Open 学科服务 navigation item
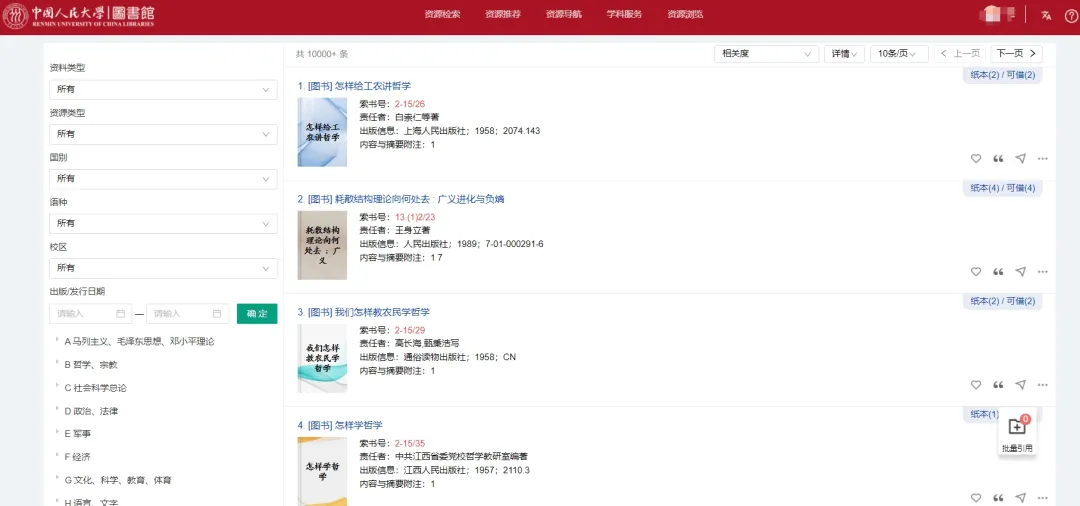1080x506 pixels. click(624, 14)
